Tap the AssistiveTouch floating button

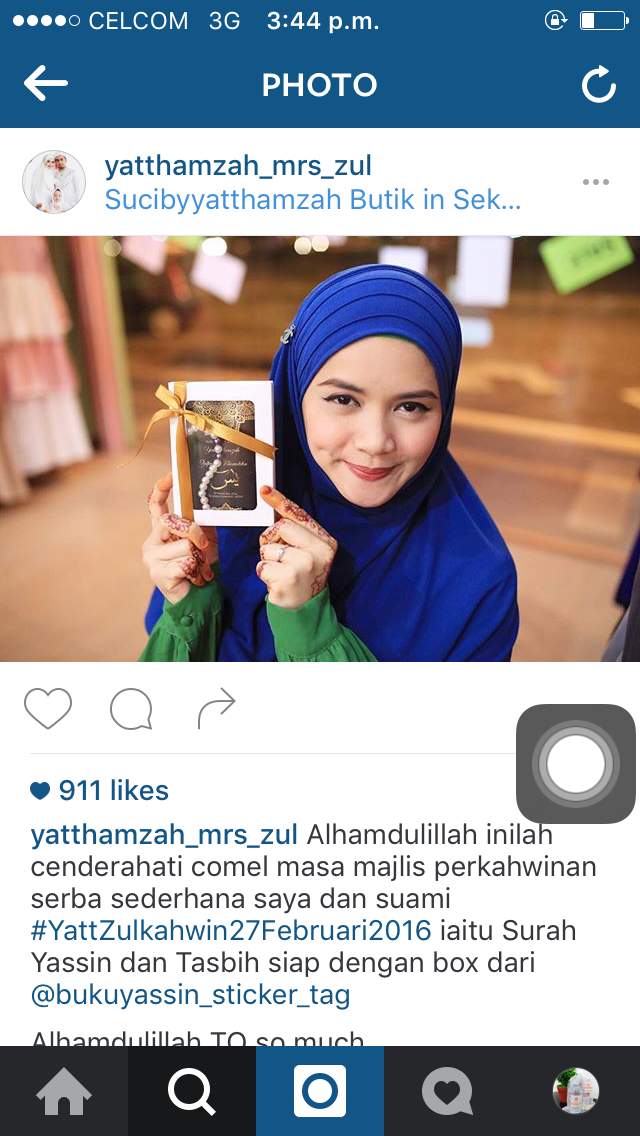tap(576, 764)
